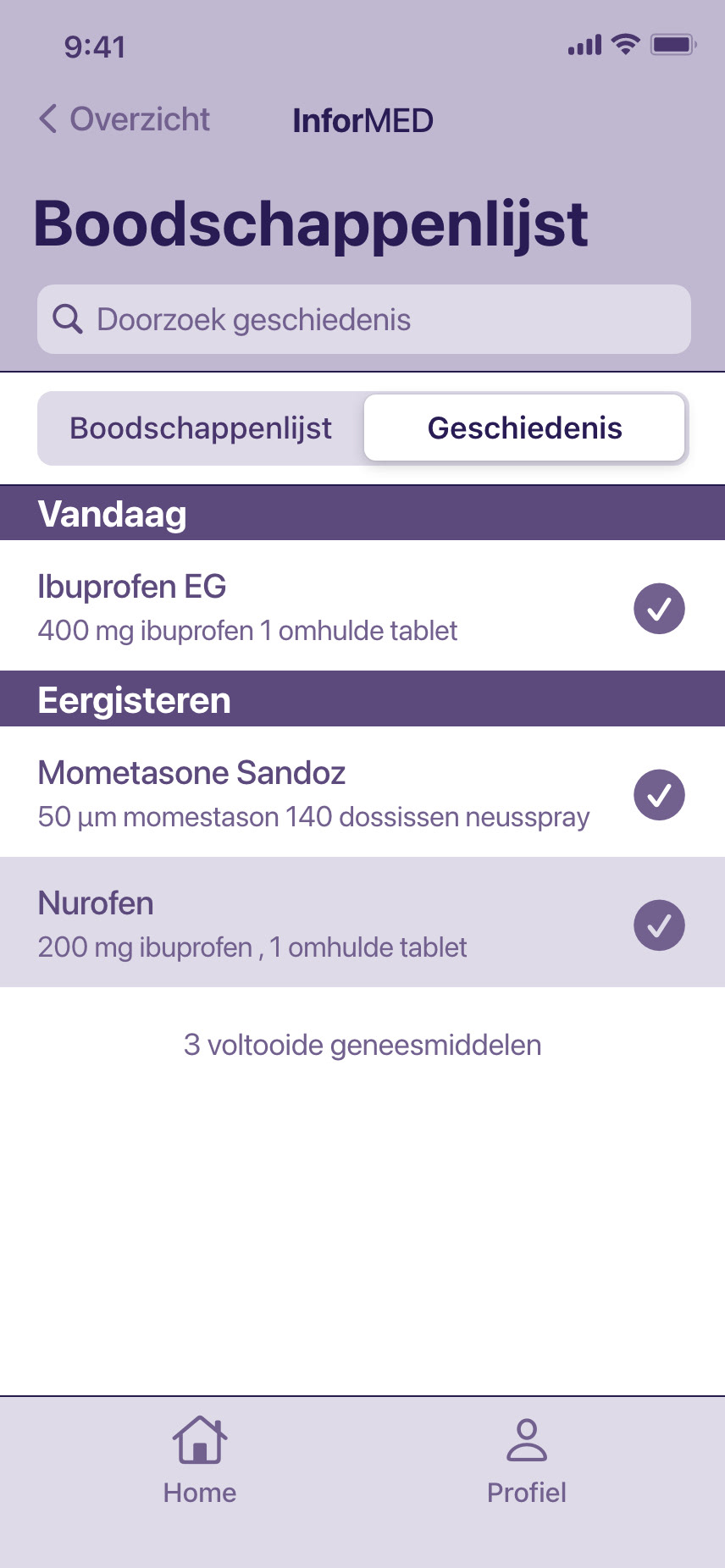The width and height of the screenshot is (725, 1568).
Task: Tap the Doorzoek geschiedenis search field
Action: pos(364,319)
